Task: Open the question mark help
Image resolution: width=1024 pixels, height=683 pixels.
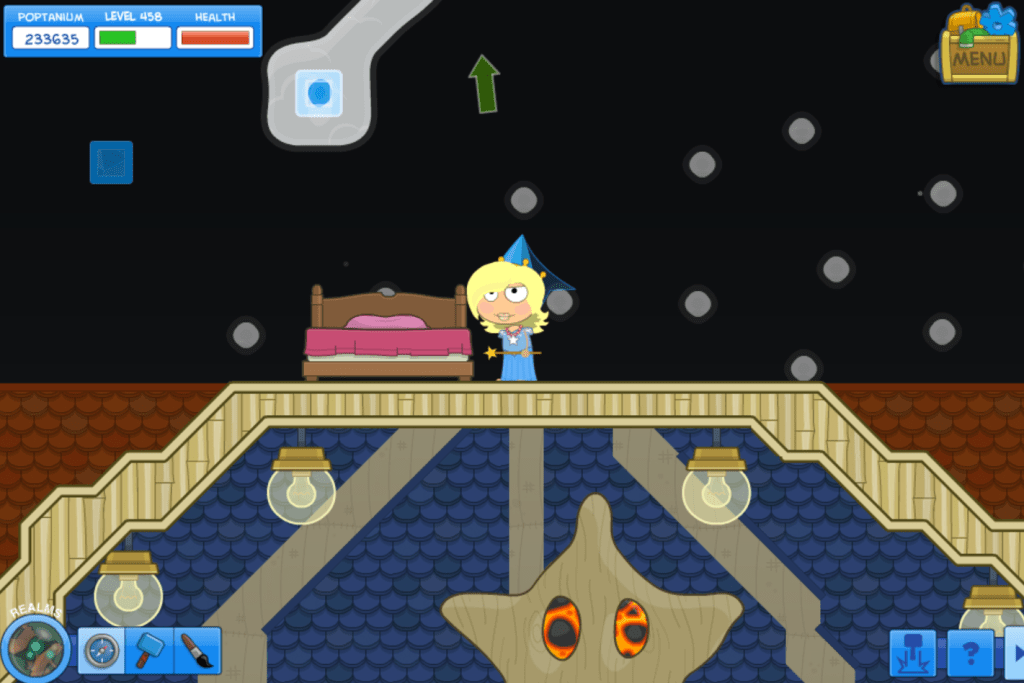Action: (970, 653)
